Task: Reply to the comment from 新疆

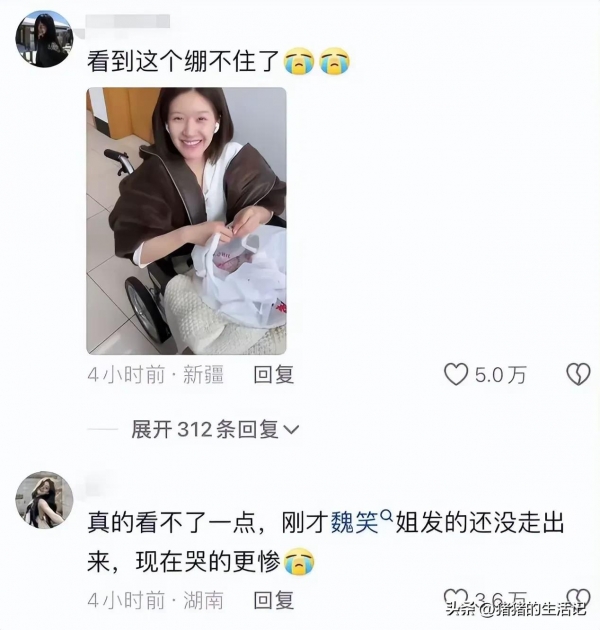Action: [x=272, y=375]
